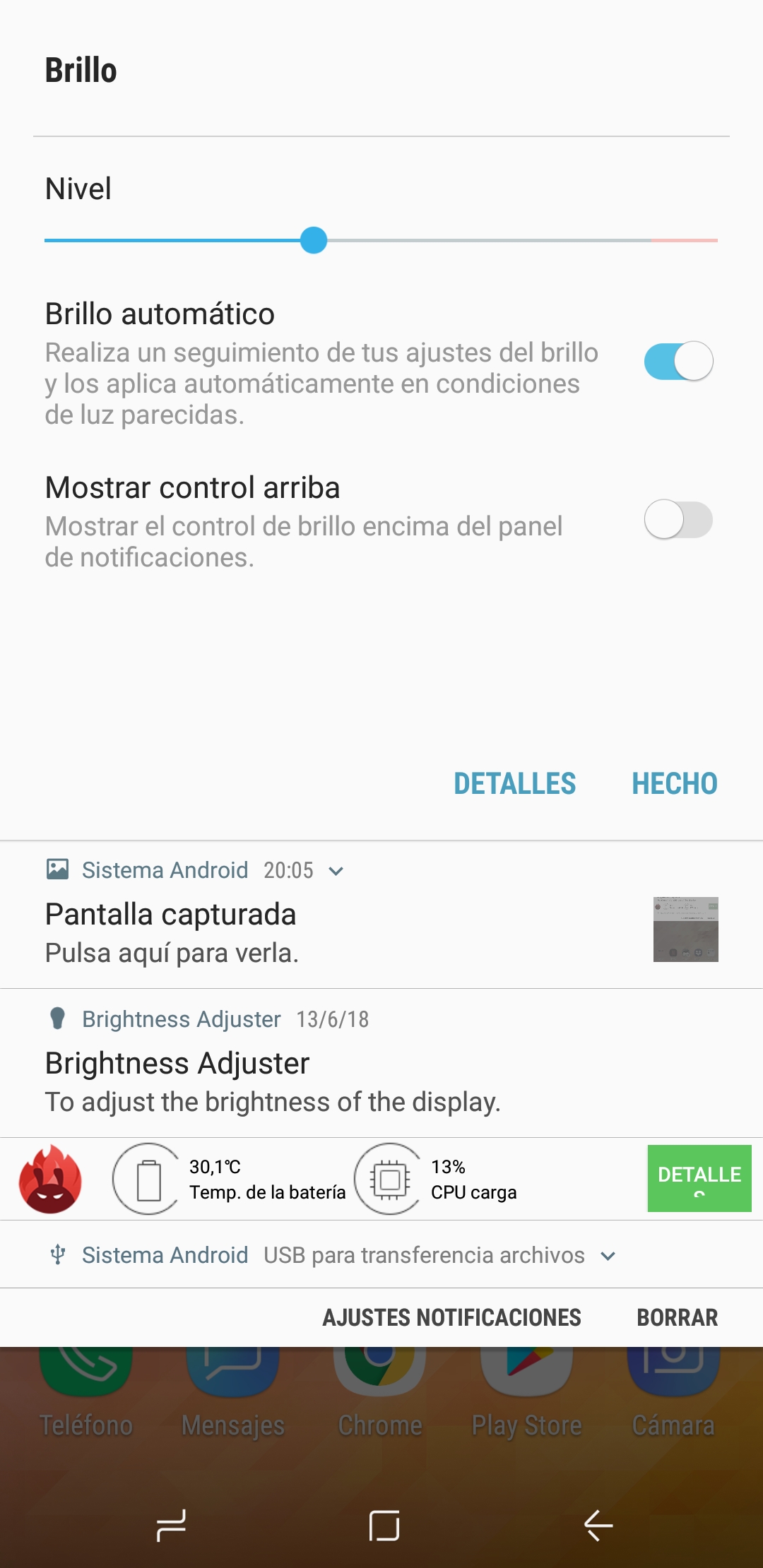Tap BORRAR to clear notifications
Image resolution: width=763 pixels, height=1568 pixels.
click(x=677, y=1317)
